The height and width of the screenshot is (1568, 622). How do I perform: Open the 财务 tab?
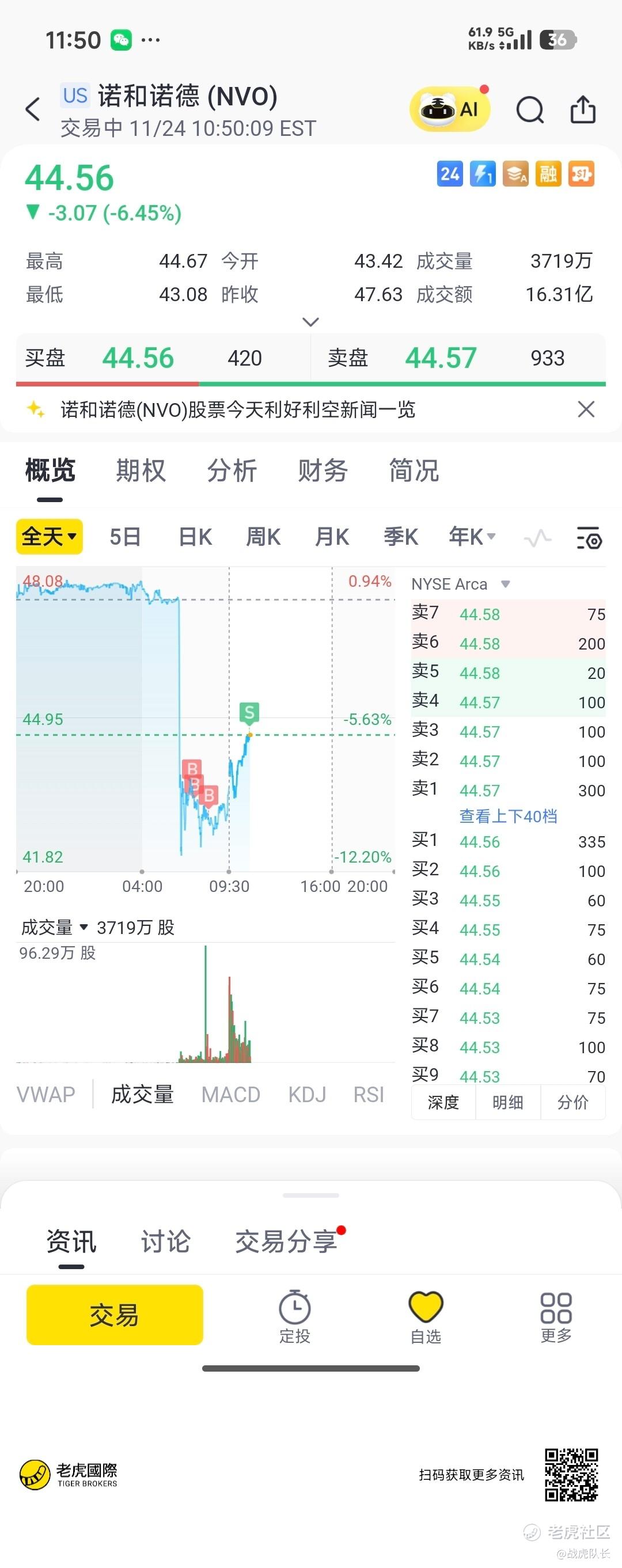click(323, 470)
